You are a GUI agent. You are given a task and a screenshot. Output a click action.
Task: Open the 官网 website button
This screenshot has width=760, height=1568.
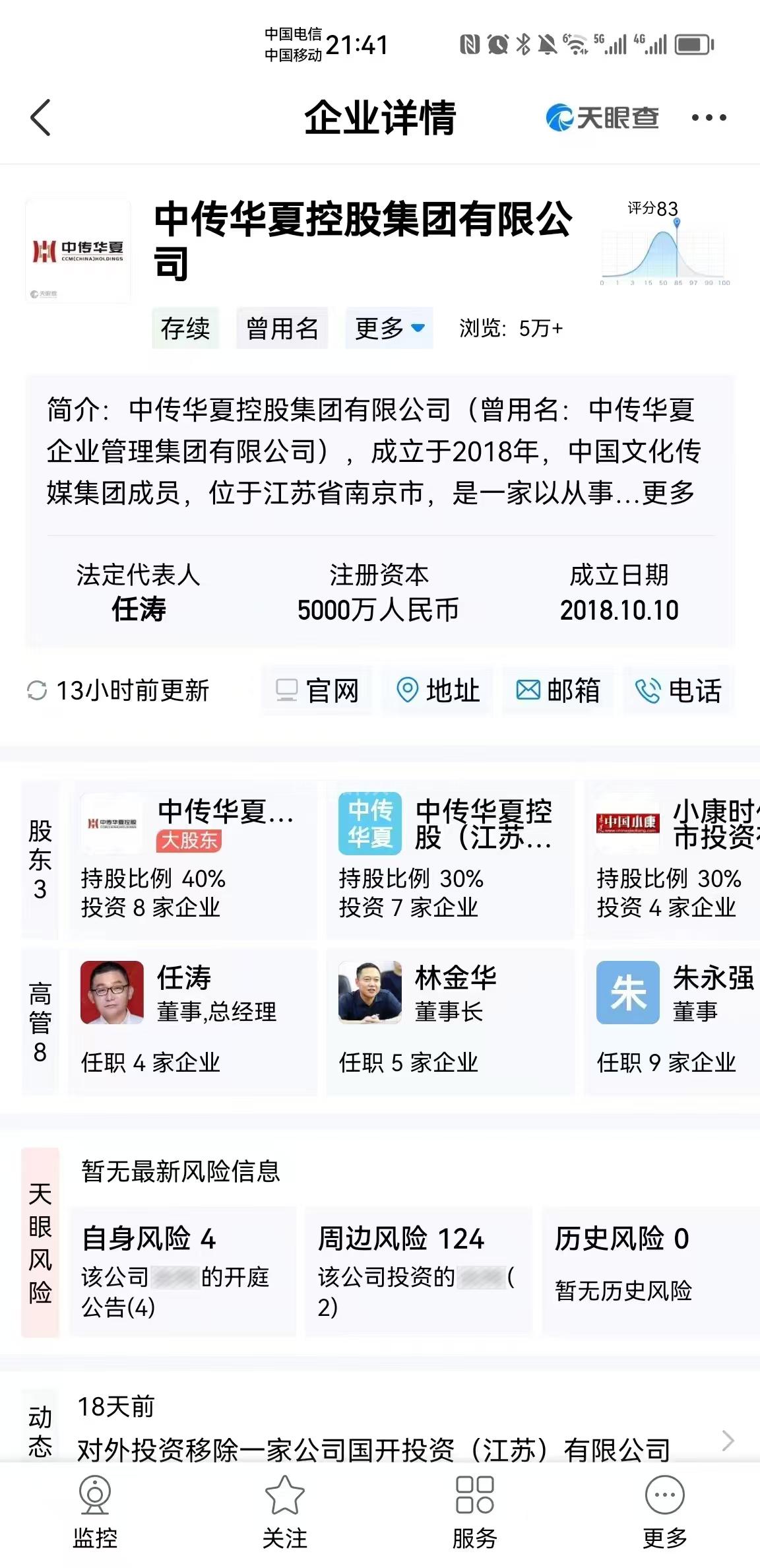point(317,691)
